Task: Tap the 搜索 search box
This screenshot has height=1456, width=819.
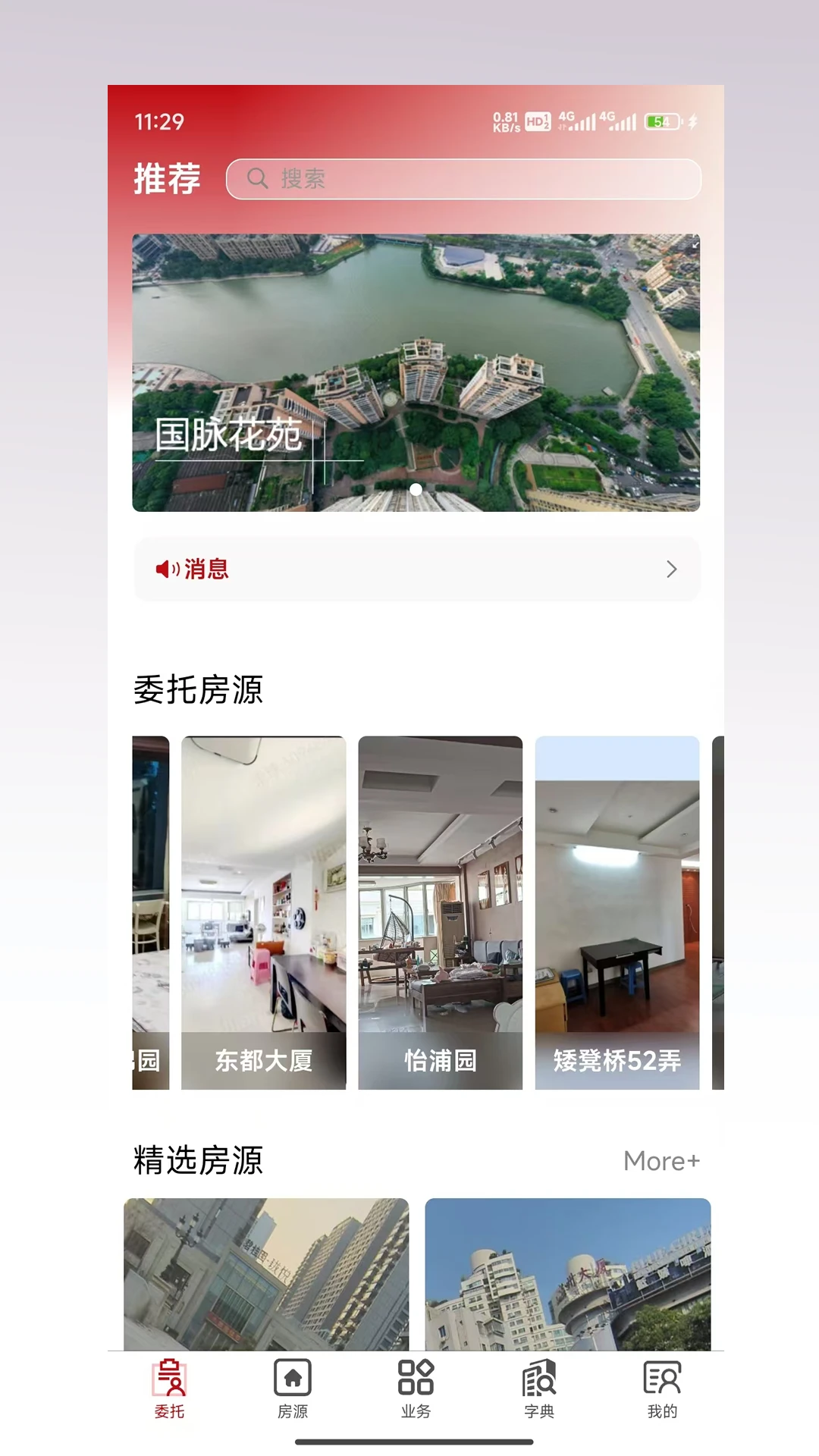Action: pos(463,179)
